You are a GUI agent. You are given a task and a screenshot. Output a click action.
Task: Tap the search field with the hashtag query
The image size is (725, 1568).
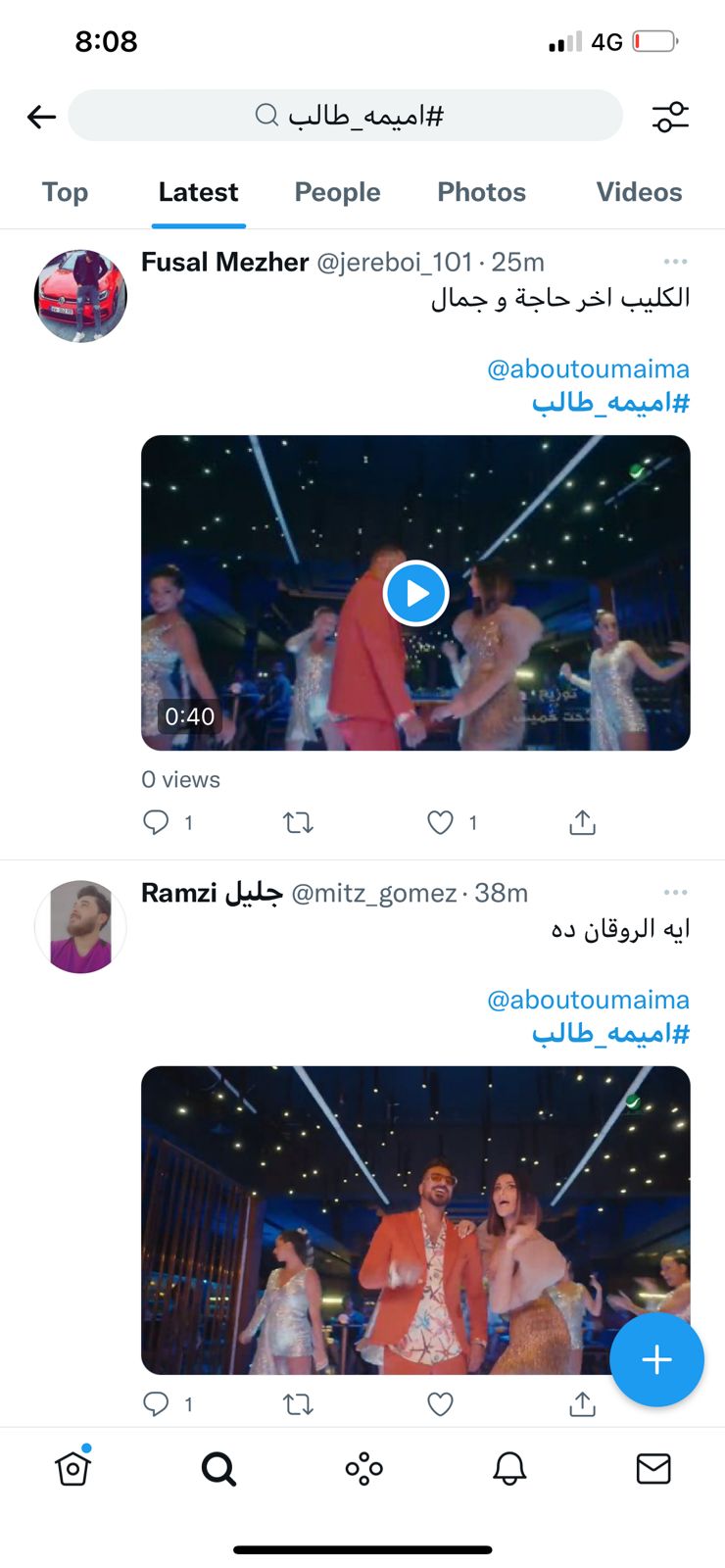(x=346, y=116)
